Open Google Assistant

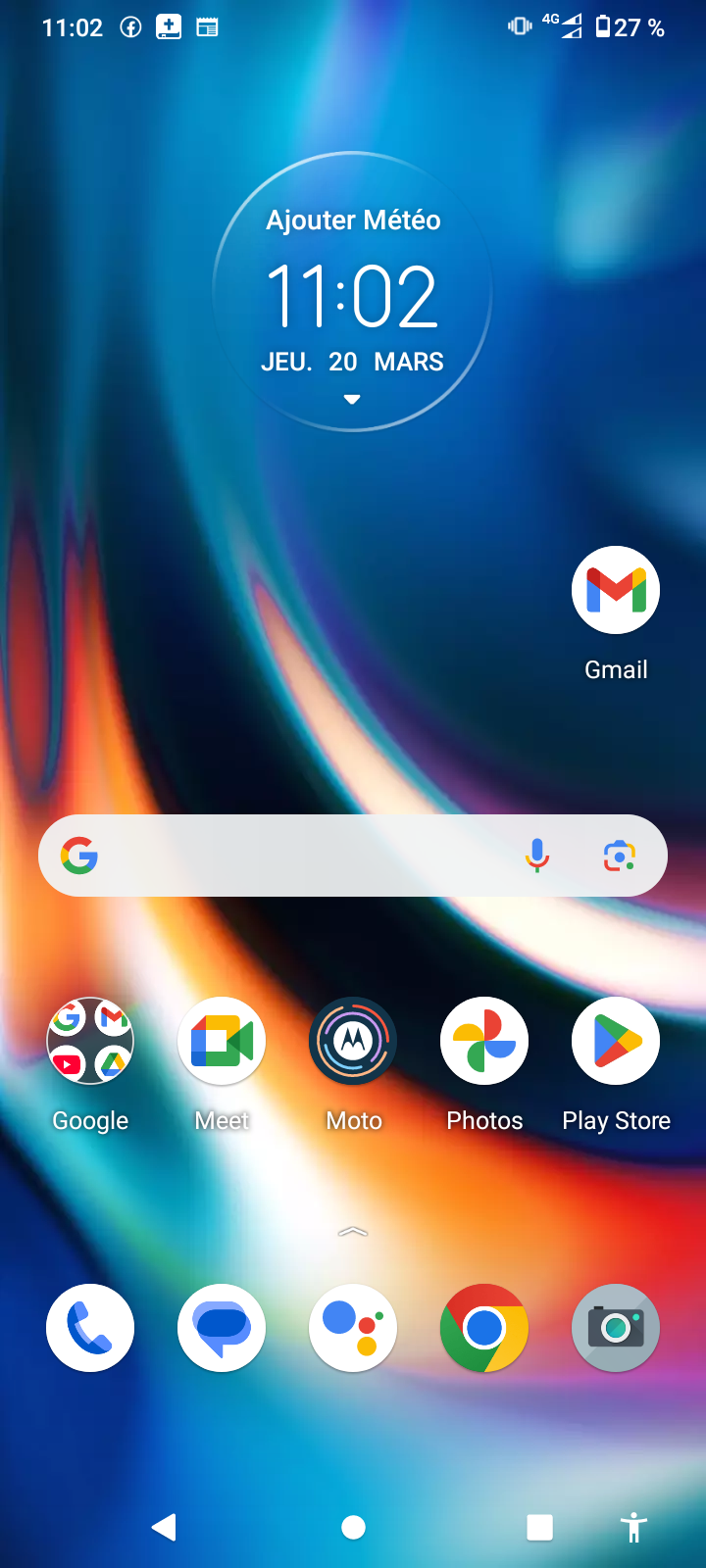coord(352,1327)
